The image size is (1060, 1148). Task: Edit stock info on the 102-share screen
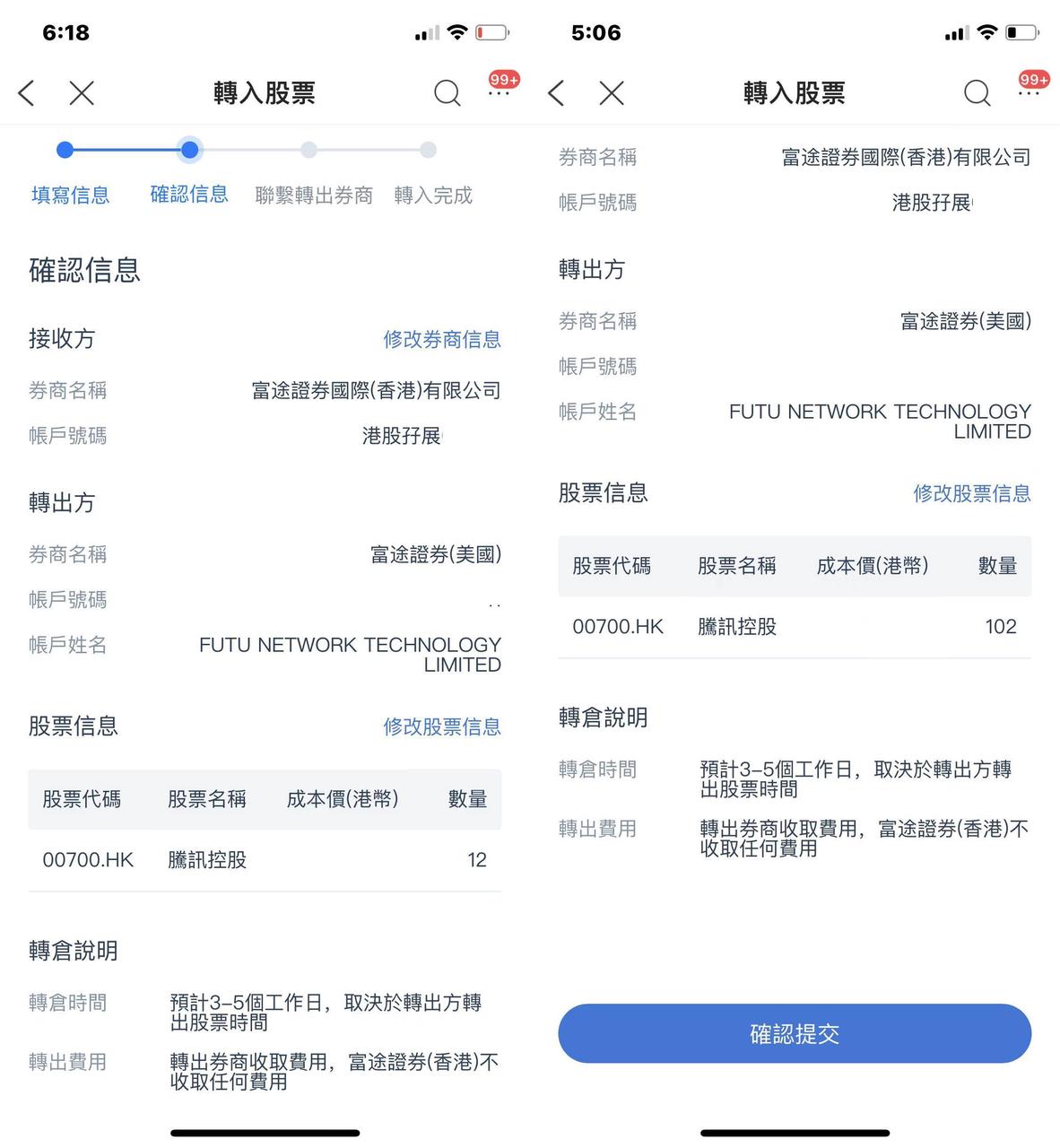pyautogui.click(x=971, y=493)
